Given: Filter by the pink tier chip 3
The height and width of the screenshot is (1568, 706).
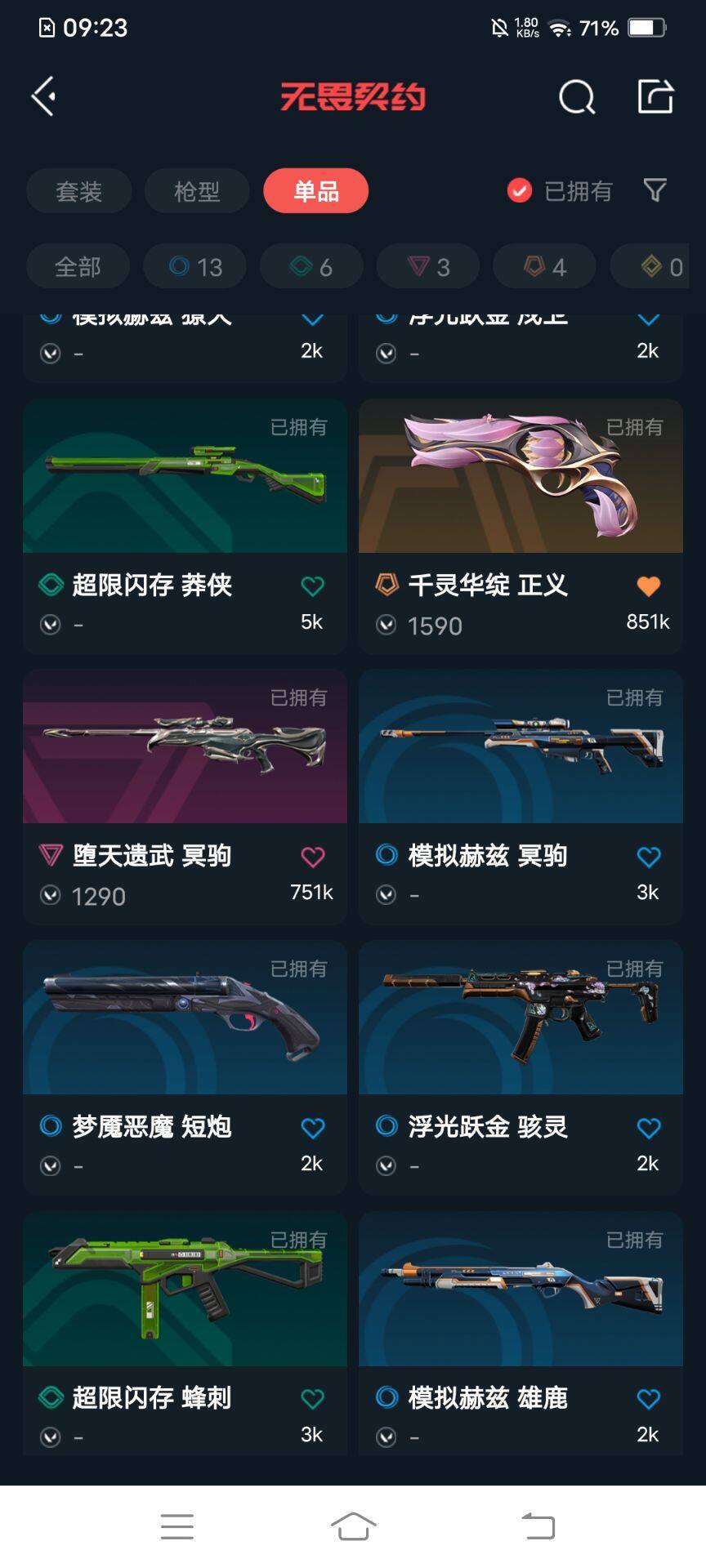Looking at the screenshot, I should tap(428, 266).
